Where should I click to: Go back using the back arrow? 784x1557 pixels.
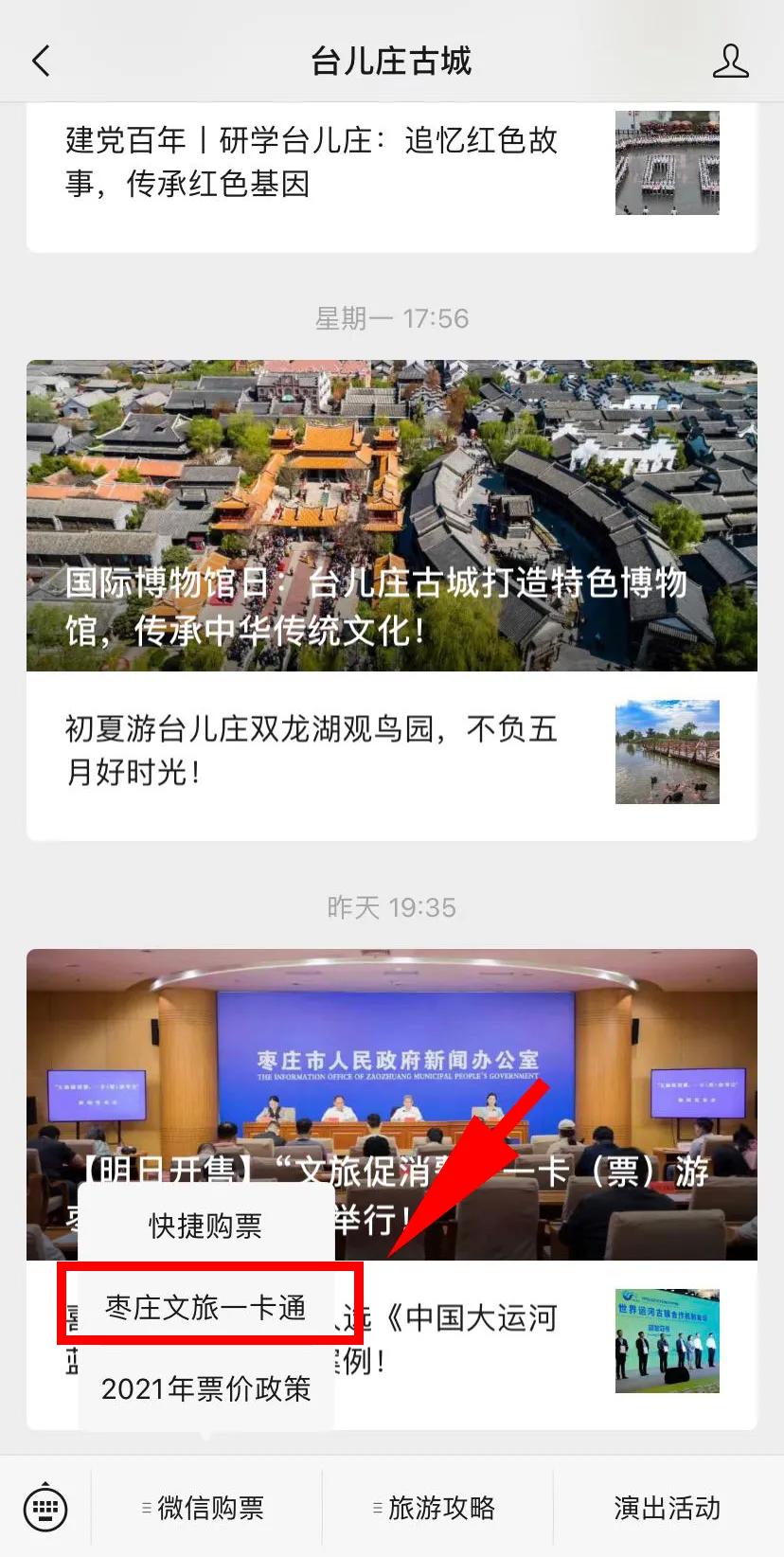click(x=40, y=60)
